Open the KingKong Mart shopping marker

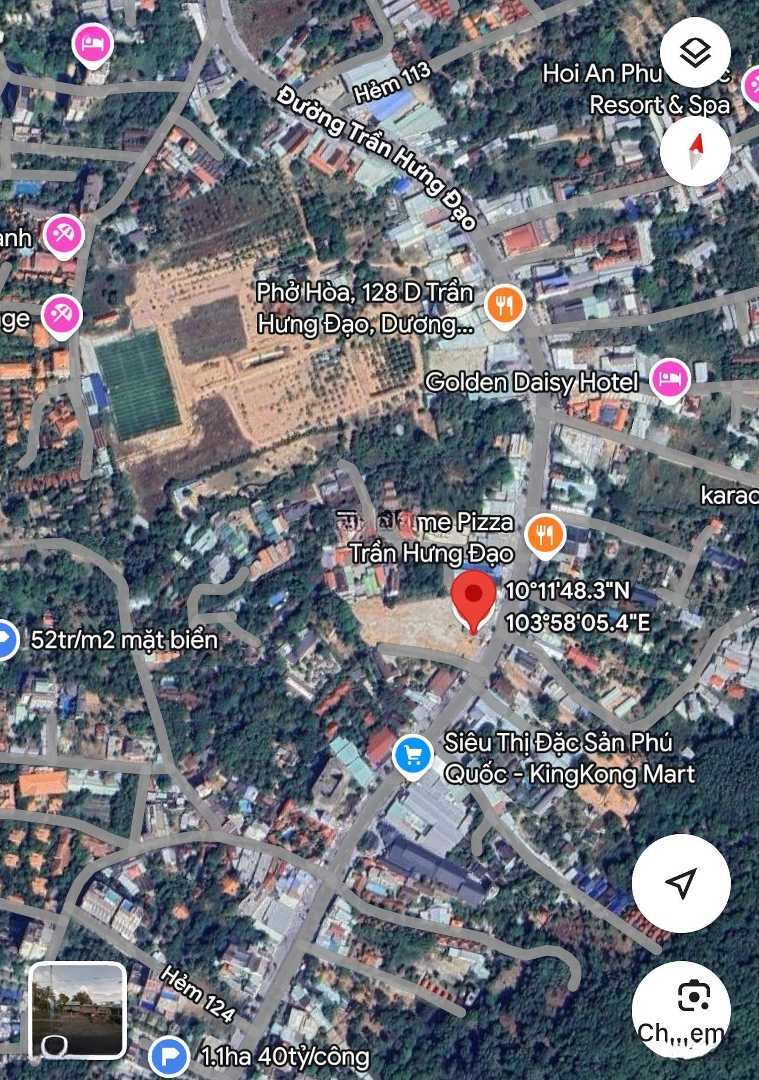412,755
